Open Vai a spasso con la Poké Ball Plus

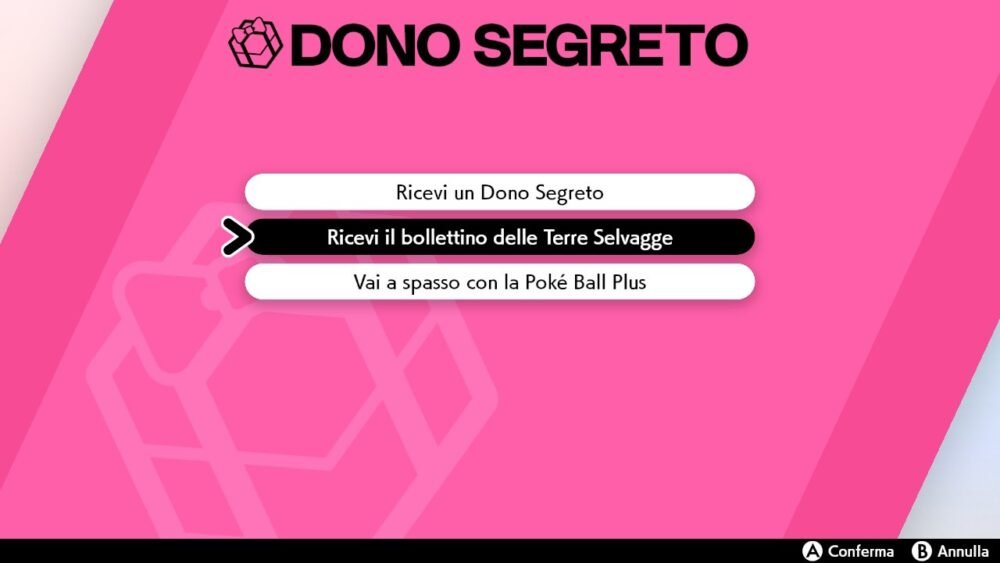point(499,282)
